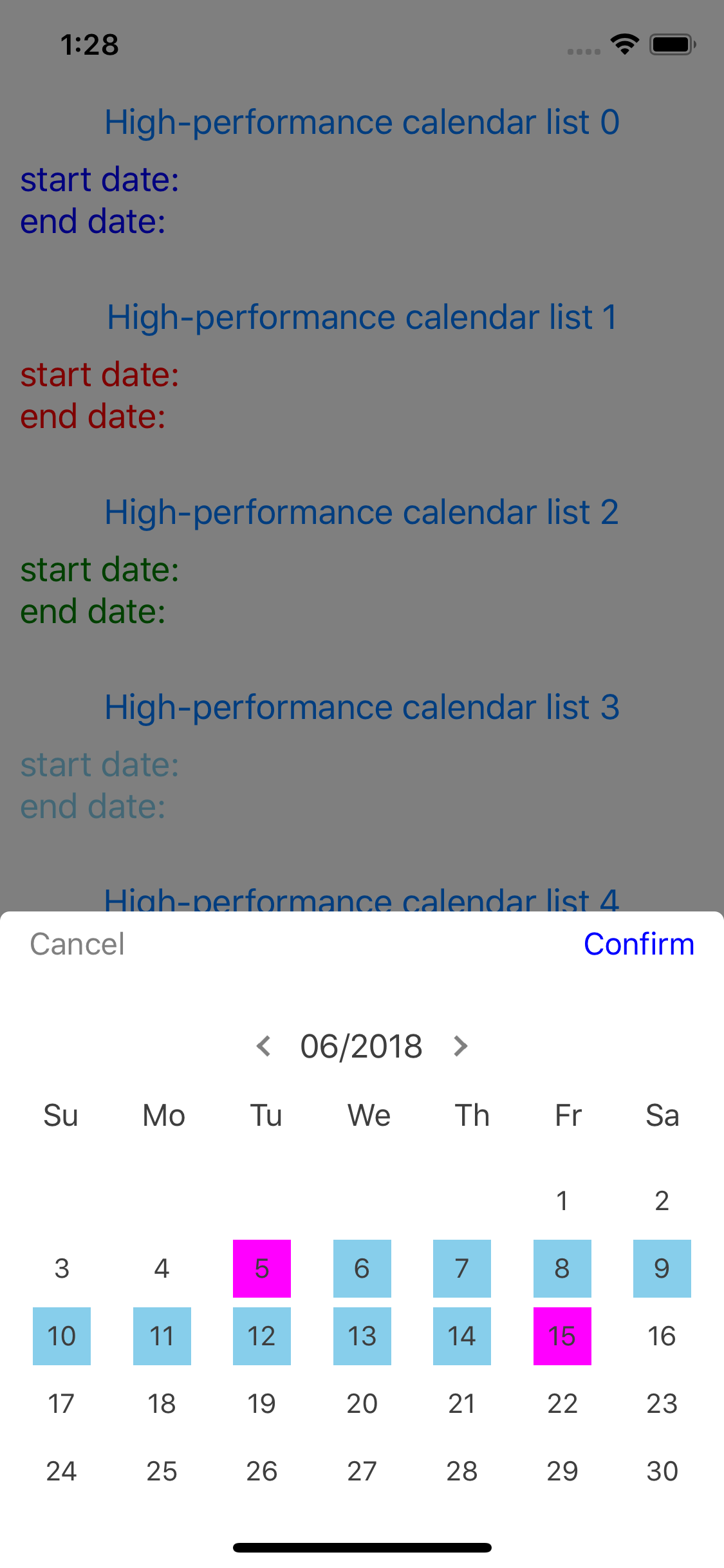Viewport: 724px width, 1568px height.
Task: Confirm the selected date range
Action: point(638,944)
